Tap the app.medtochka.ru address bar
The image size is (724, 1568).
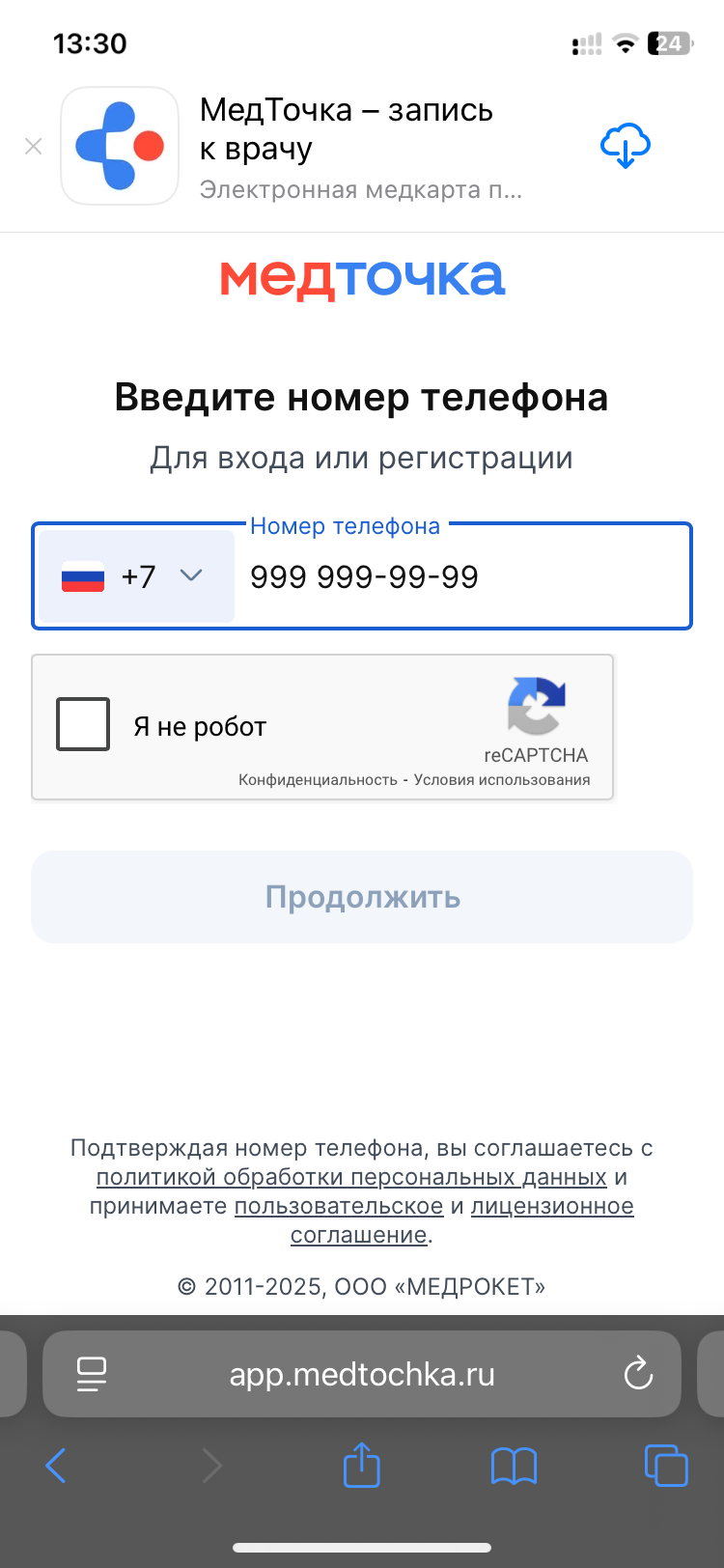[x=362, y=1374]
